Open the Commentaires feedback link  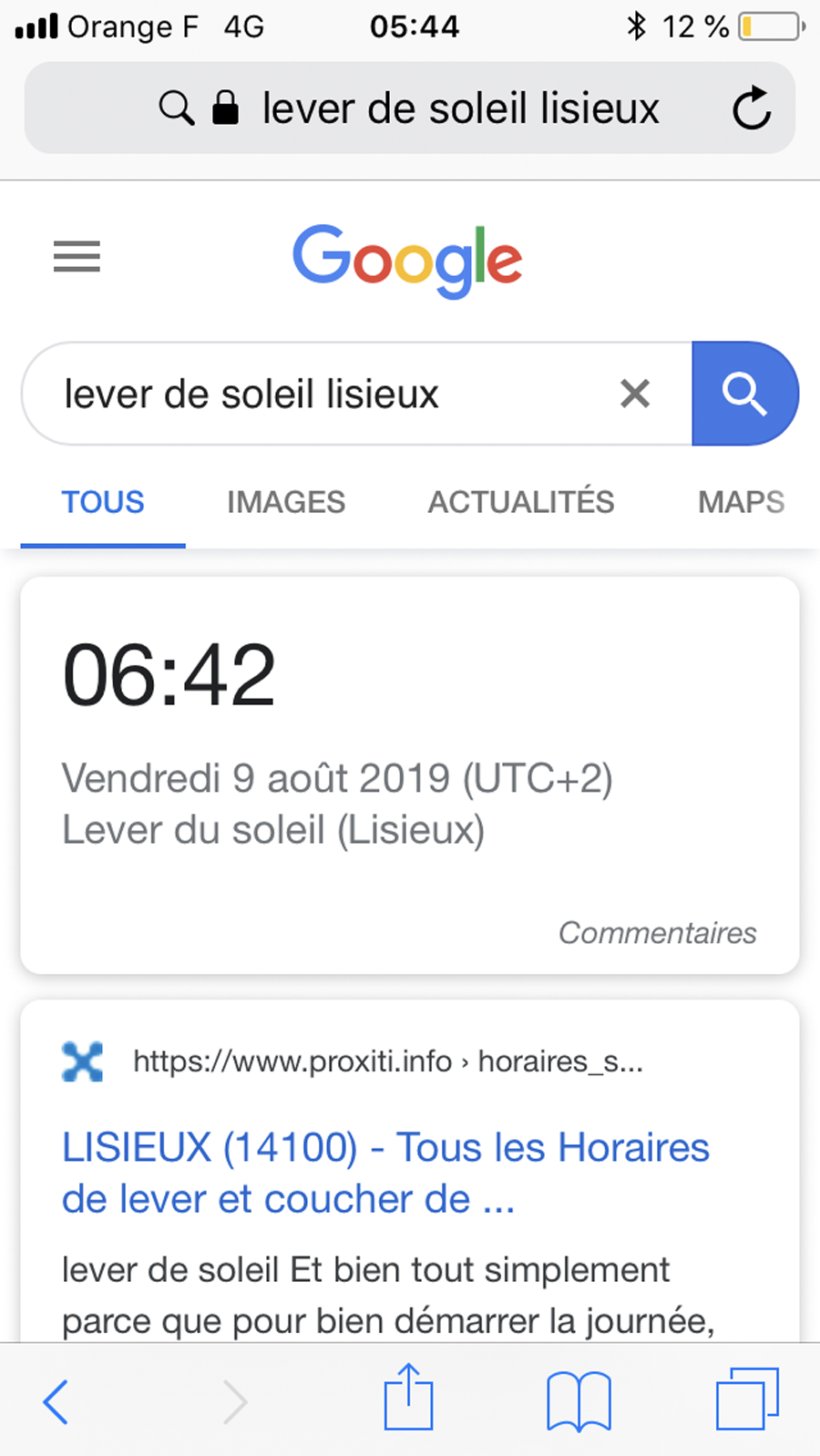pos(657,933)
